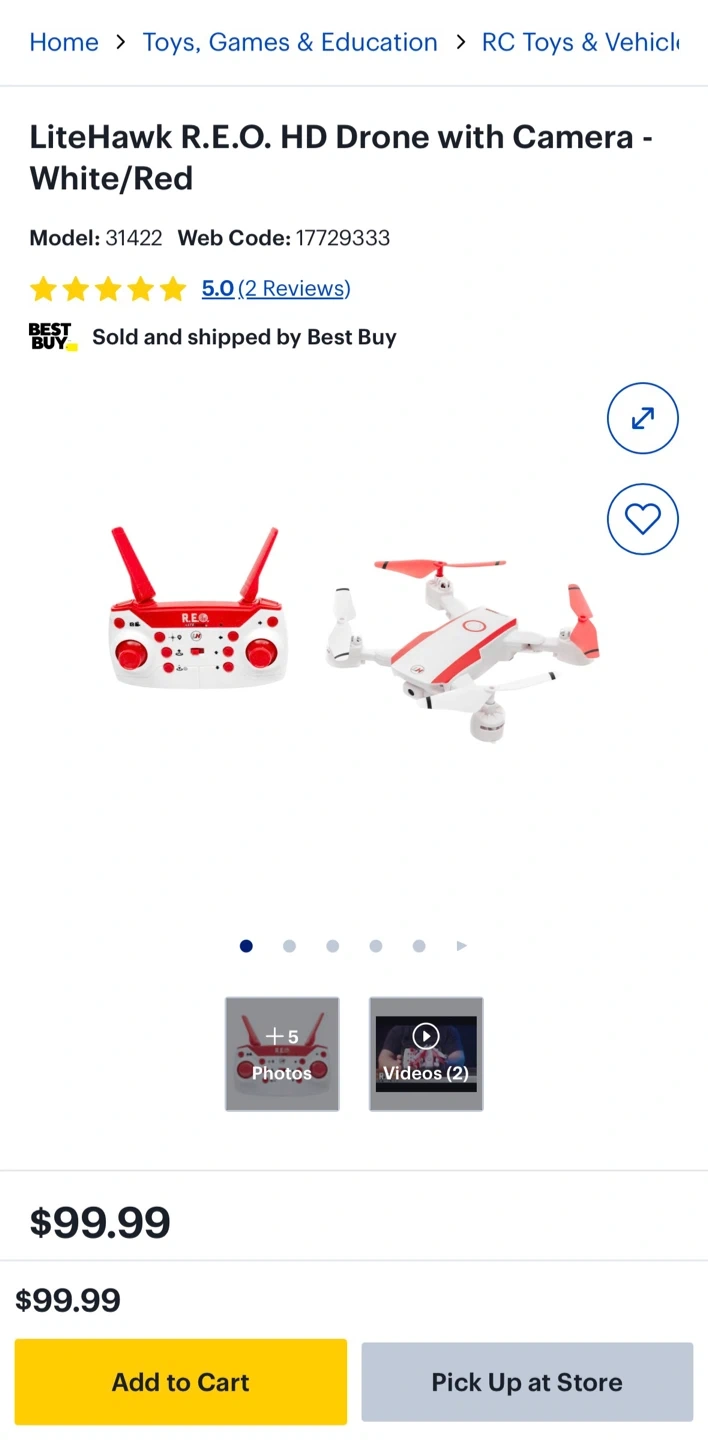
Task: Go to the Home breadcrumb
Action: [x=64, y=42]
